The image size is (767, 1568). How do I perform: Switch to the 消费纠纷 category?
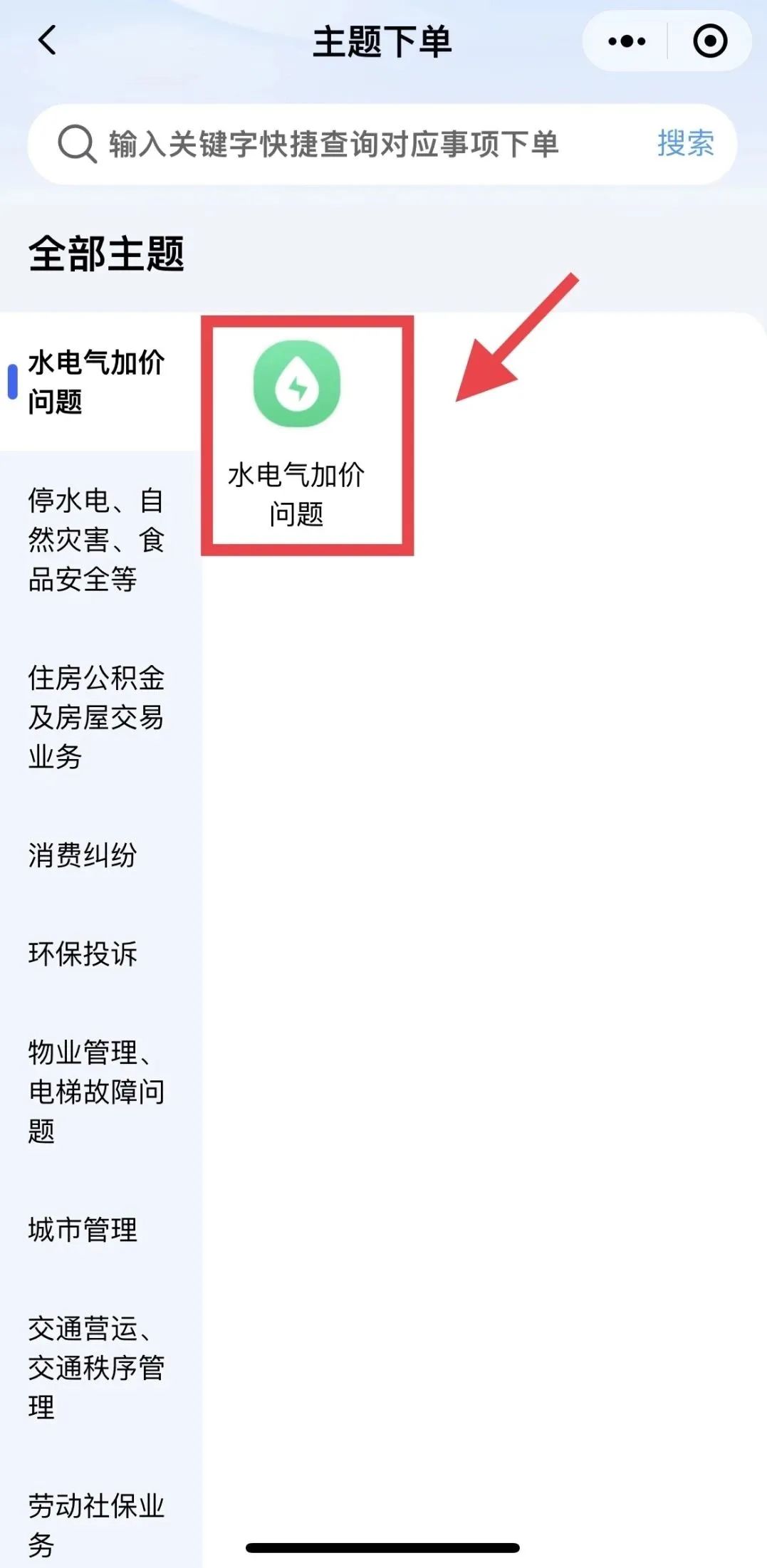[x=83, y=855]
